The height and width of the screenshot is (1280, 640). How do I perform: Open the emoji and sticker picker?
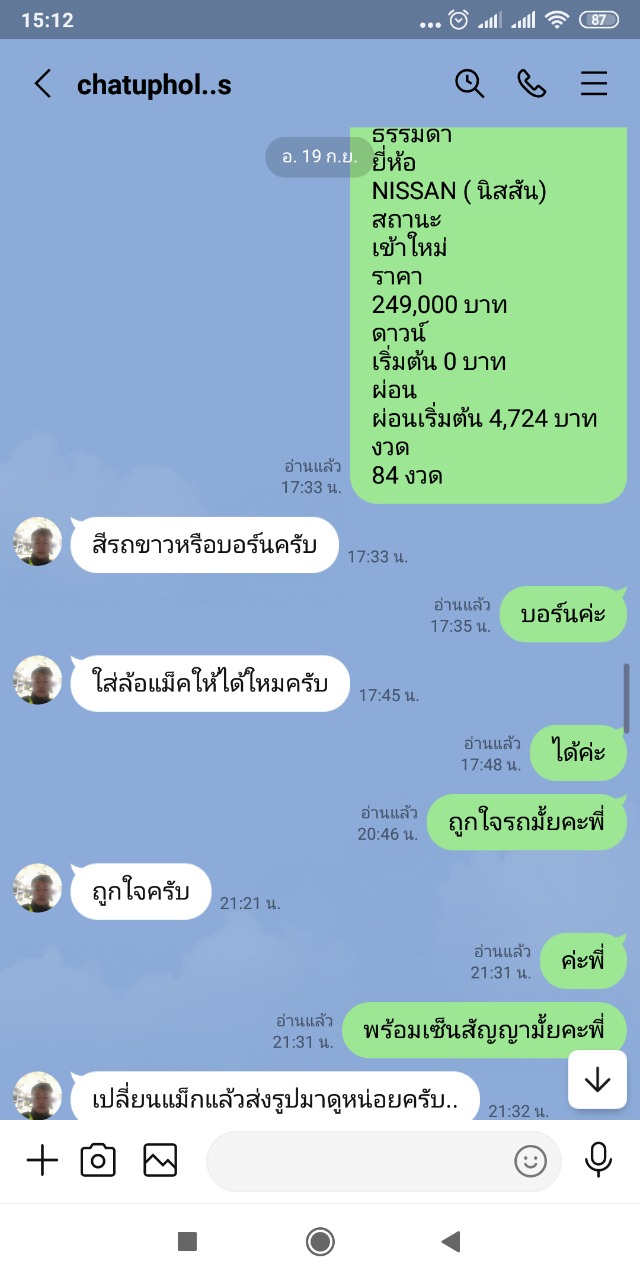pyautogui.click(x=530, y=1161)
